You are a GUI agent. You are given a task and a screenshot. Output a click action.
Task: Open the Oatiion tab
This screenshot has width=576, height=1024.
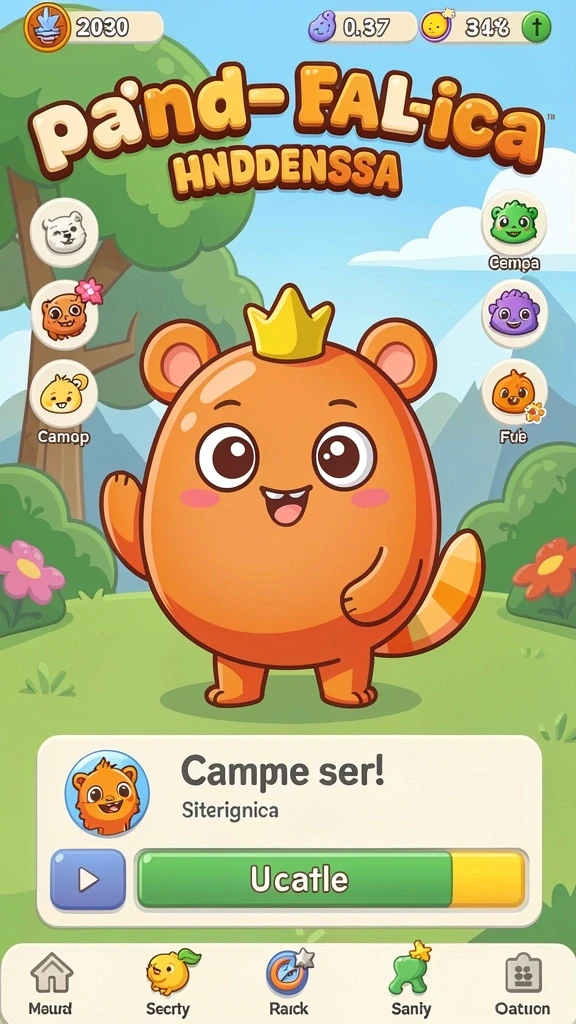(522, 984)
